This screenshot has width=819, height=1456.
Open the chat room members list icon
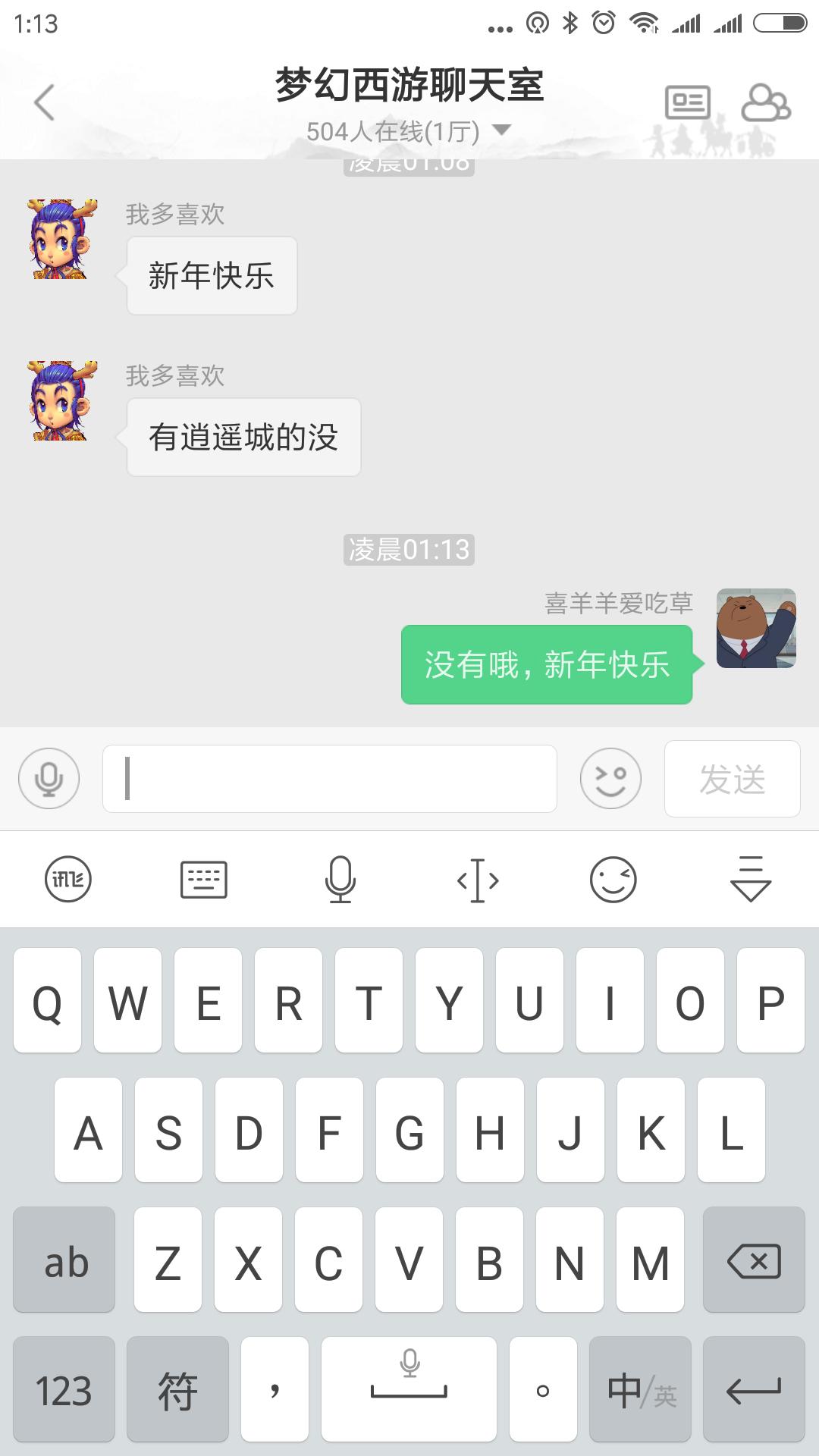click(x=765, y=102)
